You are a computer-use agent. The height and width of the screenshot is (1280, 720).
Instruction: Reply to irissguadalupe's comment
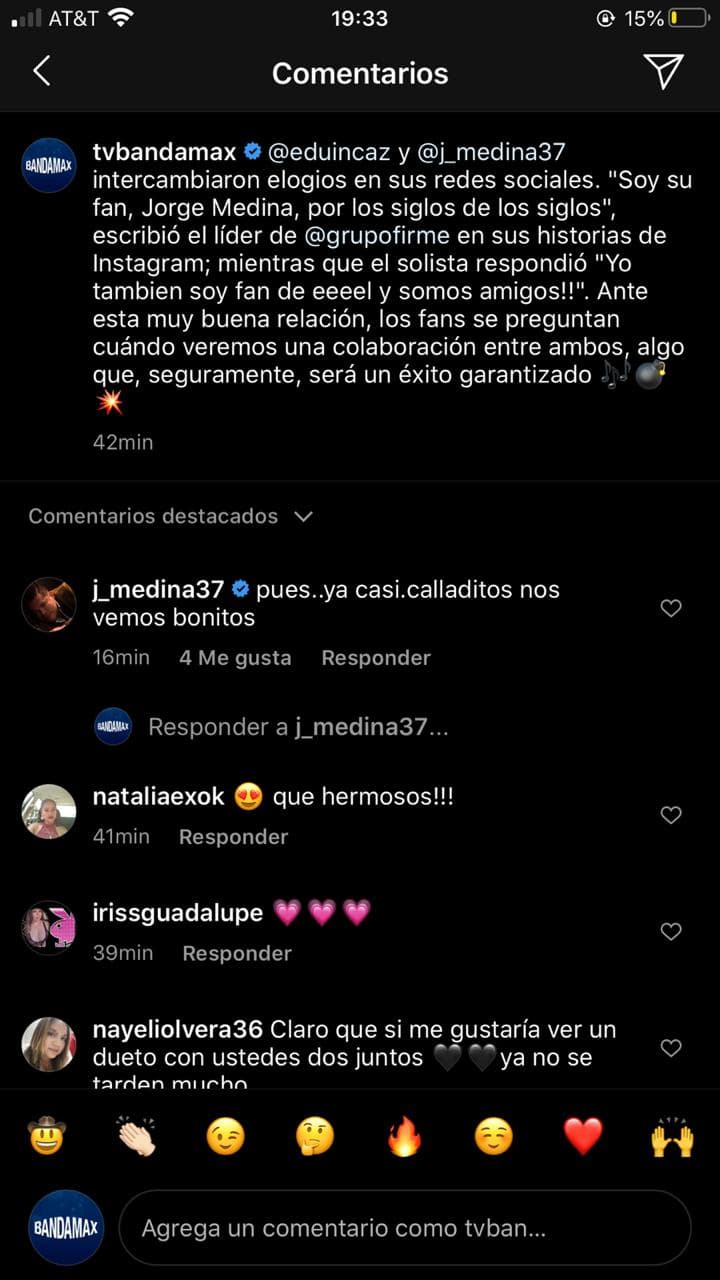click(x=237, y=953)
